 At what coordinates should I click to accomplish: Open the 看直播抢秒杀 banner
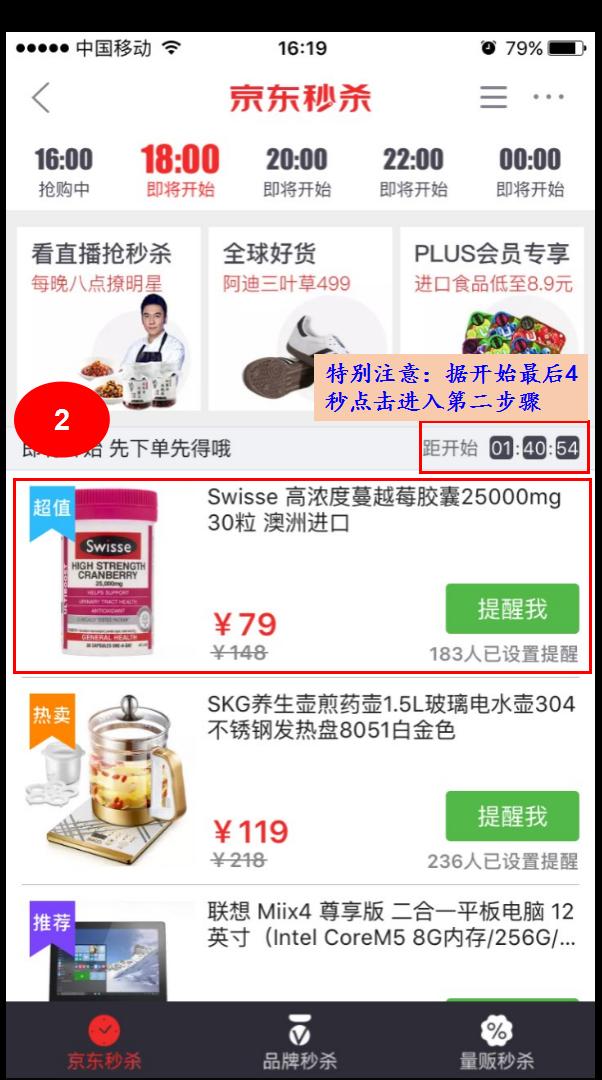109,319
